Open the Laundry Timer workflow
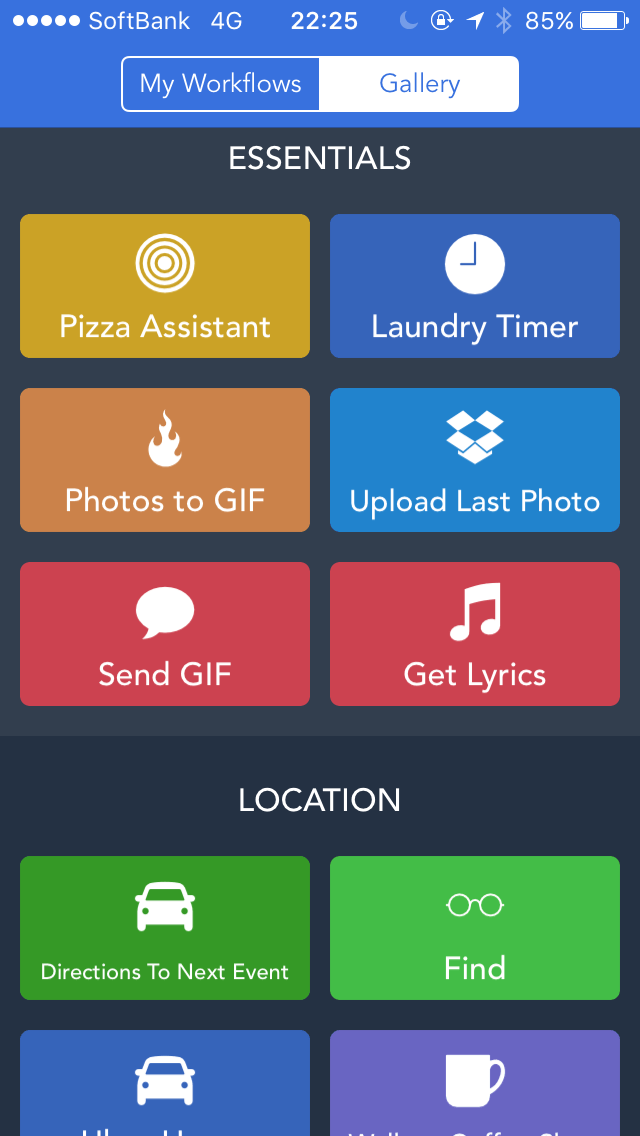640x1136 pixels. pos(475,286)
